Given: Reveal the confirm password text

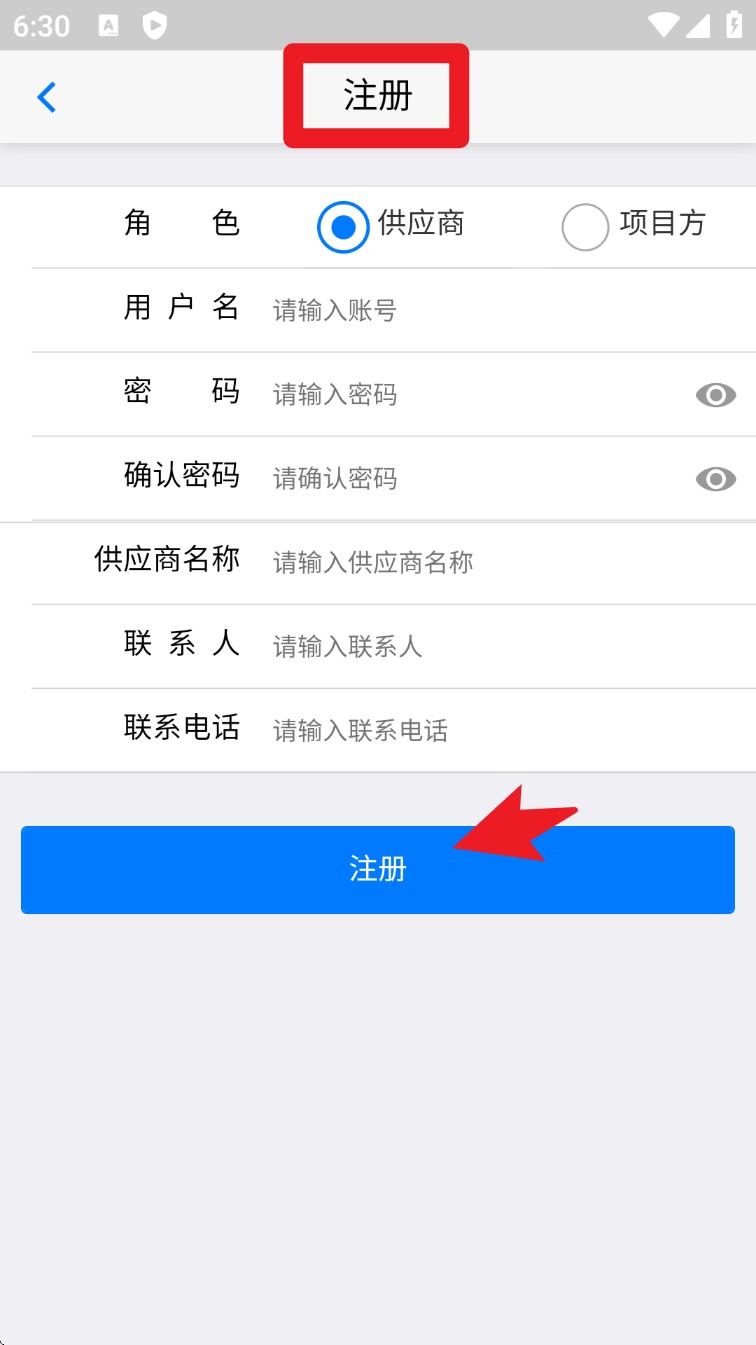Looking at the screenshot, I should click(x=715, y=479).
